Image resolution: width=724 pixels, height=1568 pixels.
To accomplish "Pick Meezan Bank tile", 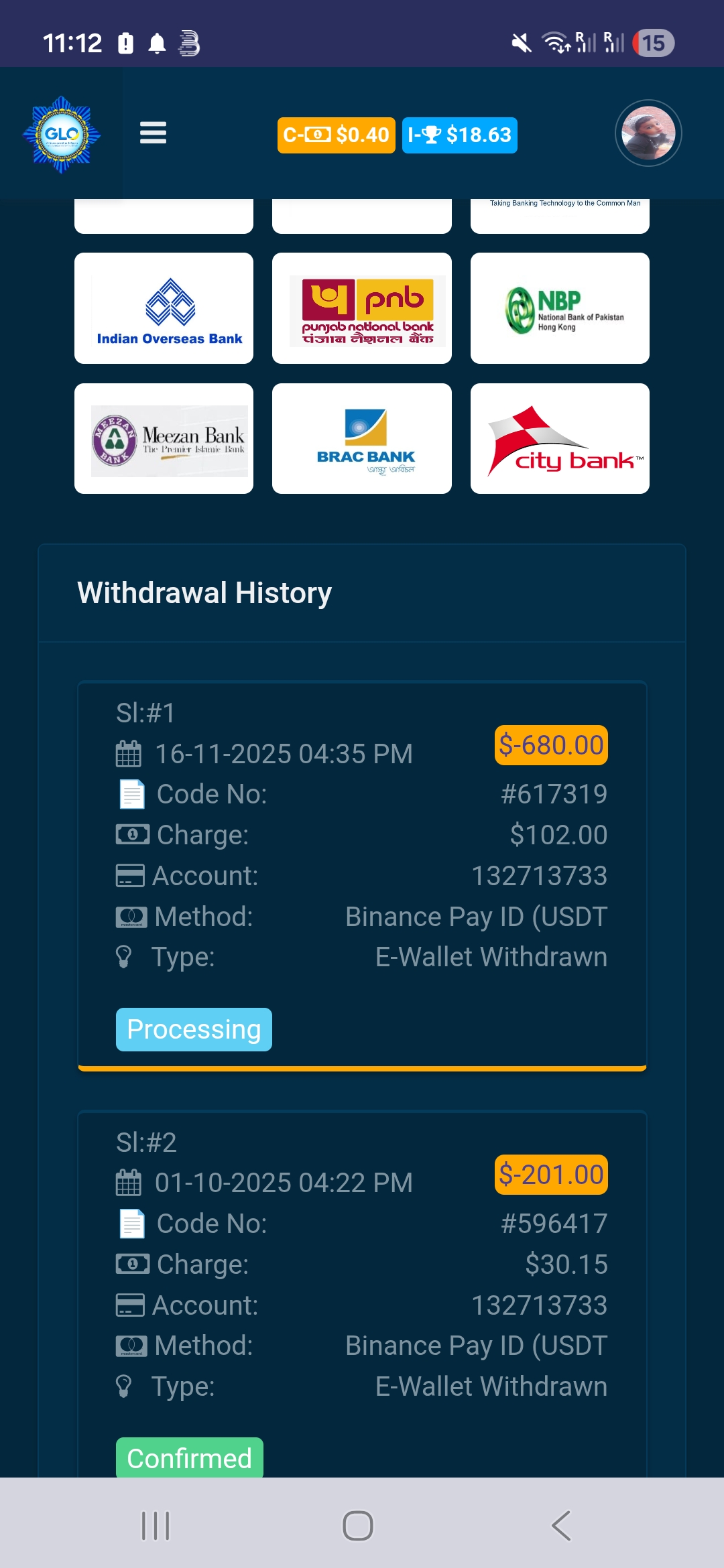I will pyautogui.click(x=164, y=439).
